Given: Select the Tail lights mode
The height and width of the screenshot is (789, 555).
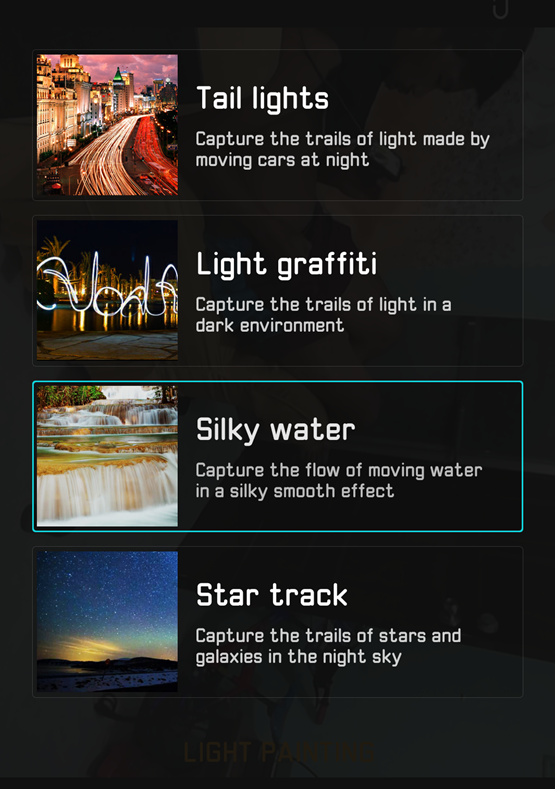Looking at the screenshot, I should click(x=278, y=125).
